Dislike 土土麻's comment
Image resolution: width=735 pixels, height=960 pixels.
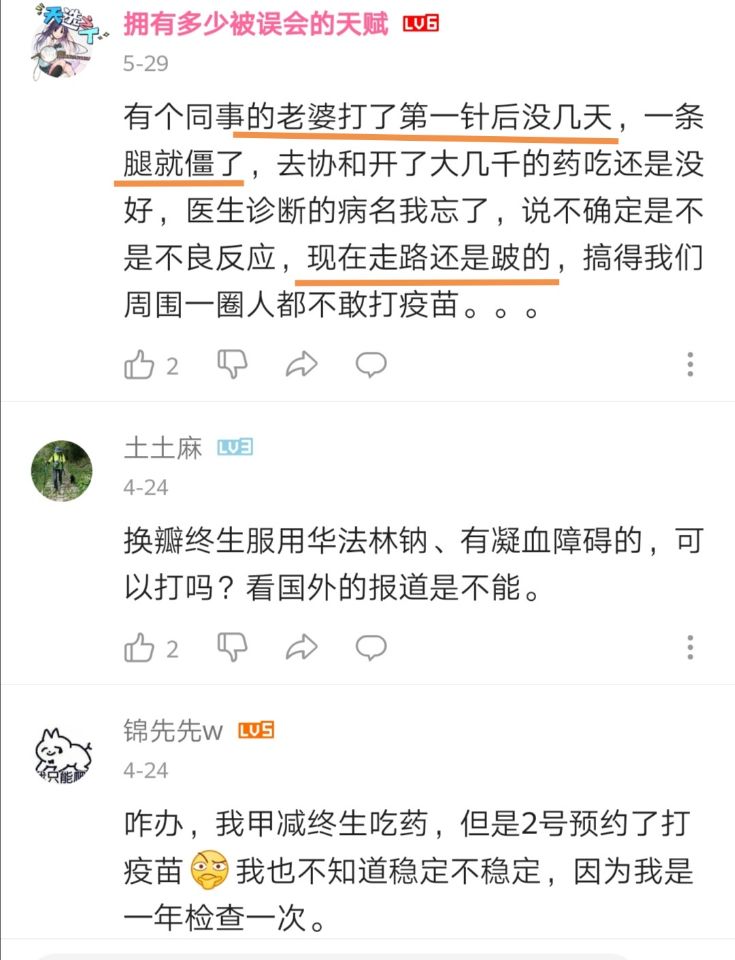[x=232, y=647]
